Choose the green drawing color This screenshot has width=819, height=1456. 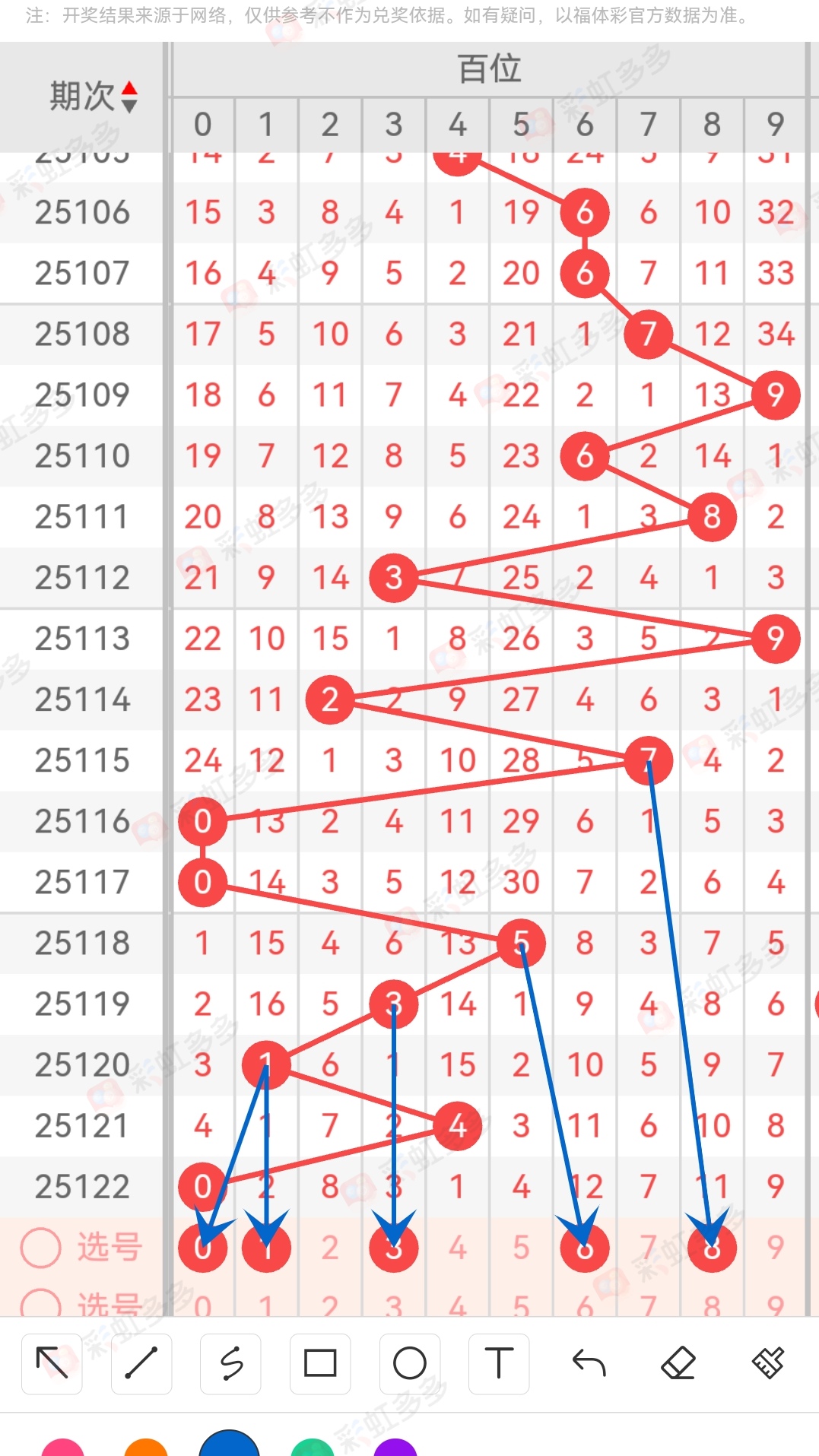pos(313,1447)
